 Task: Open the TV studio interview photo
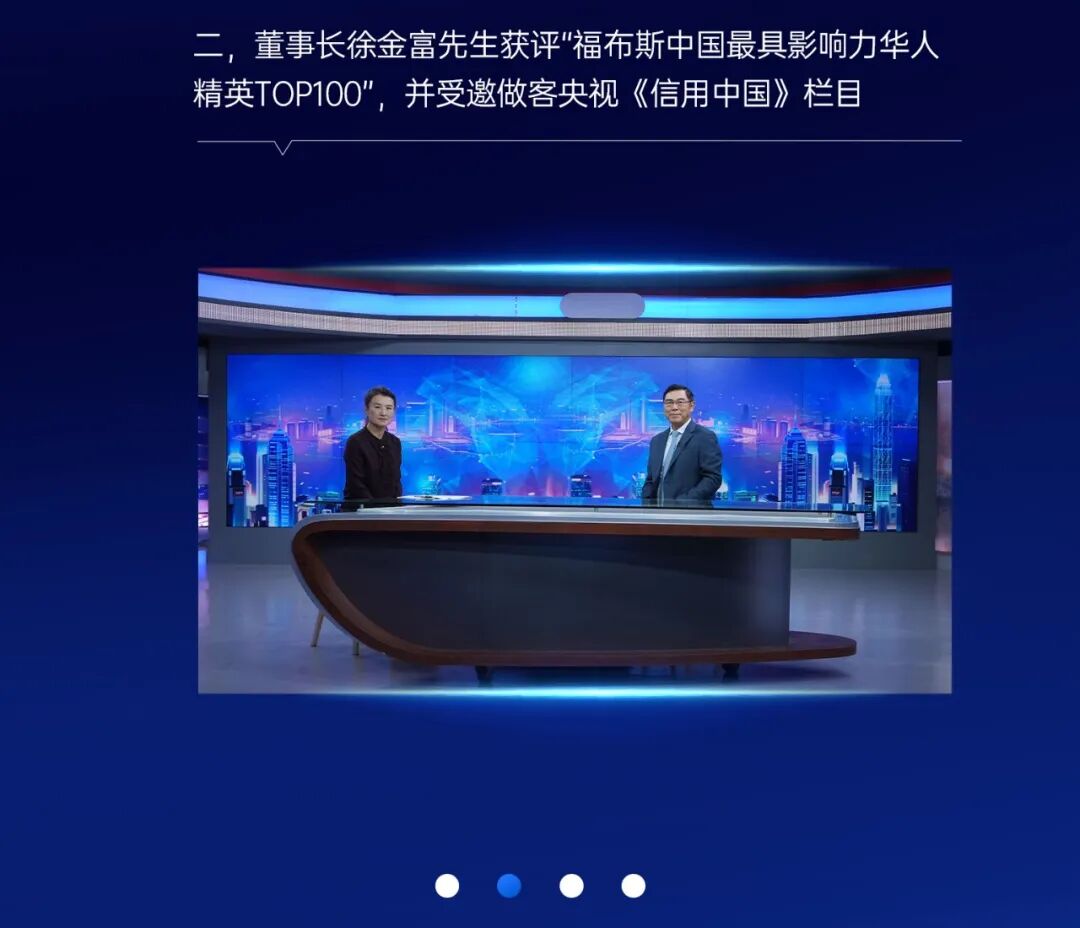point(574,480)
